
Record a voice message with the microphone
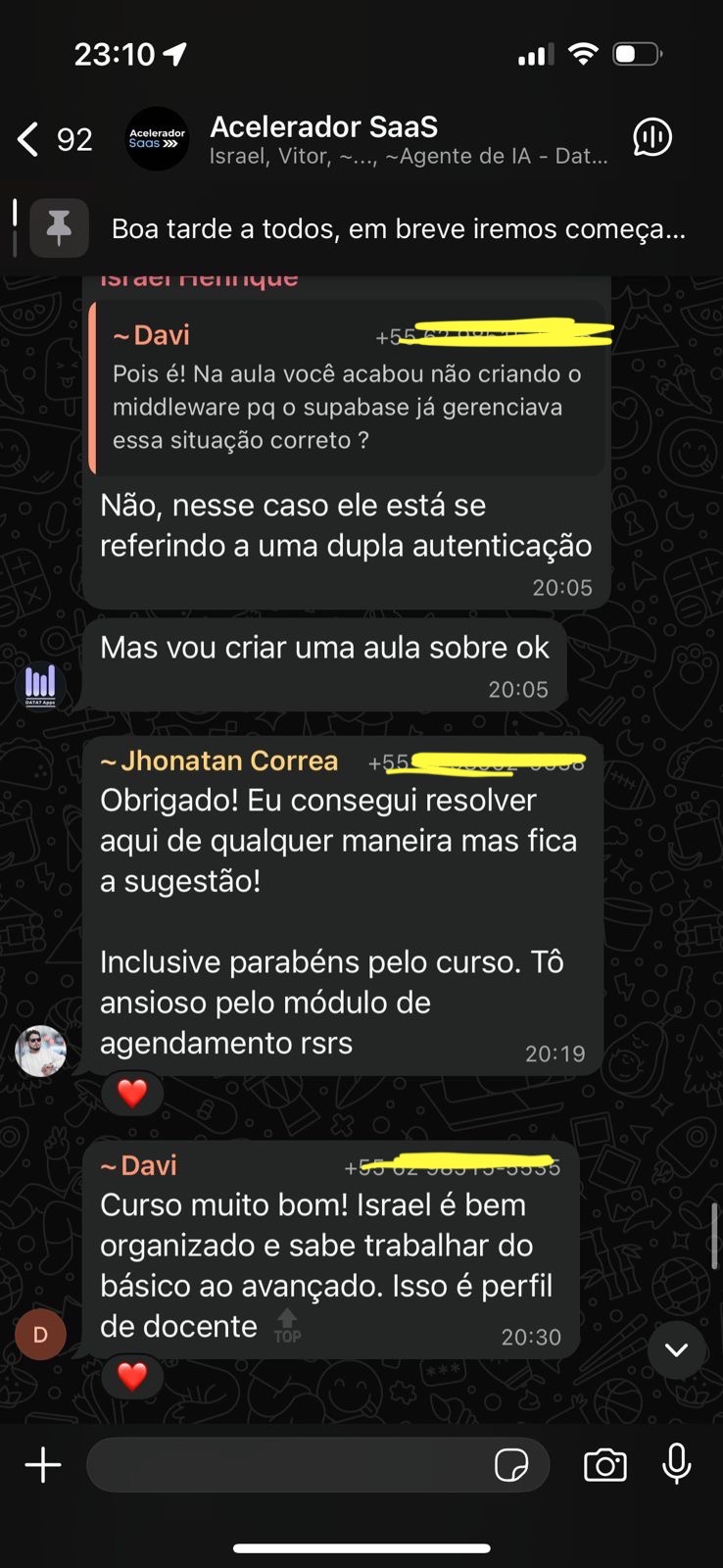[x=677, y=1465]
